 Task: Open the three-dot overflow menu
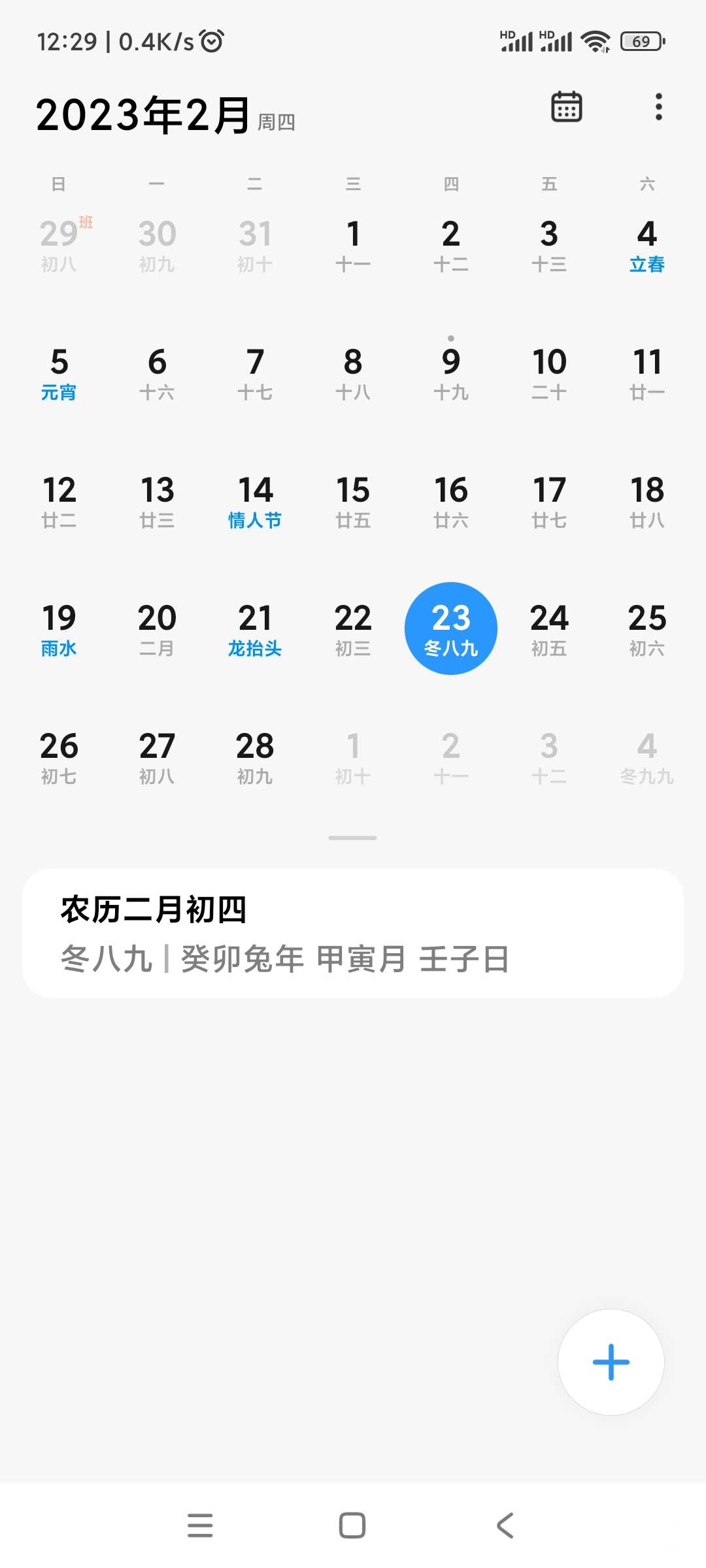658,106
